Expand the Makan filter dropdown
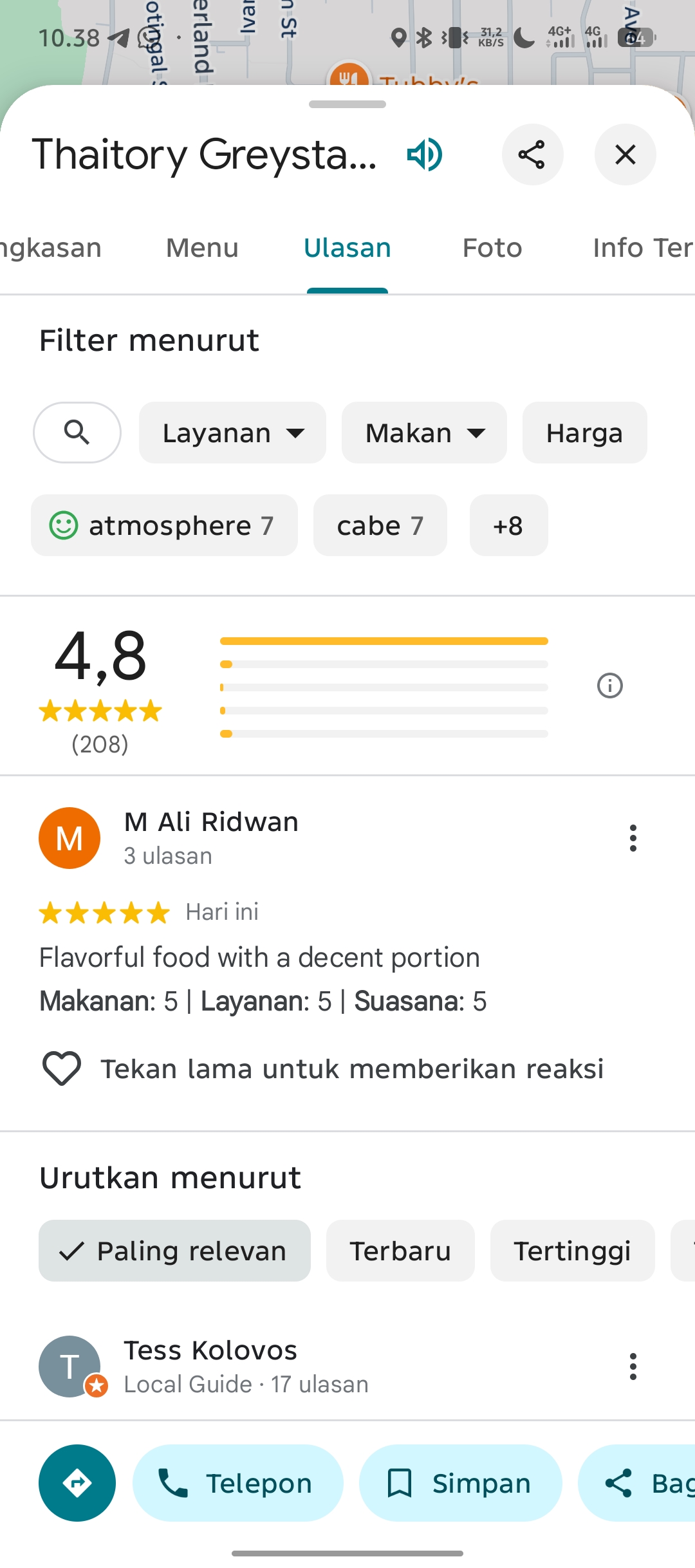Image resolution: width=695 pixels, height=1568 pixels. (x=424, y=433)
